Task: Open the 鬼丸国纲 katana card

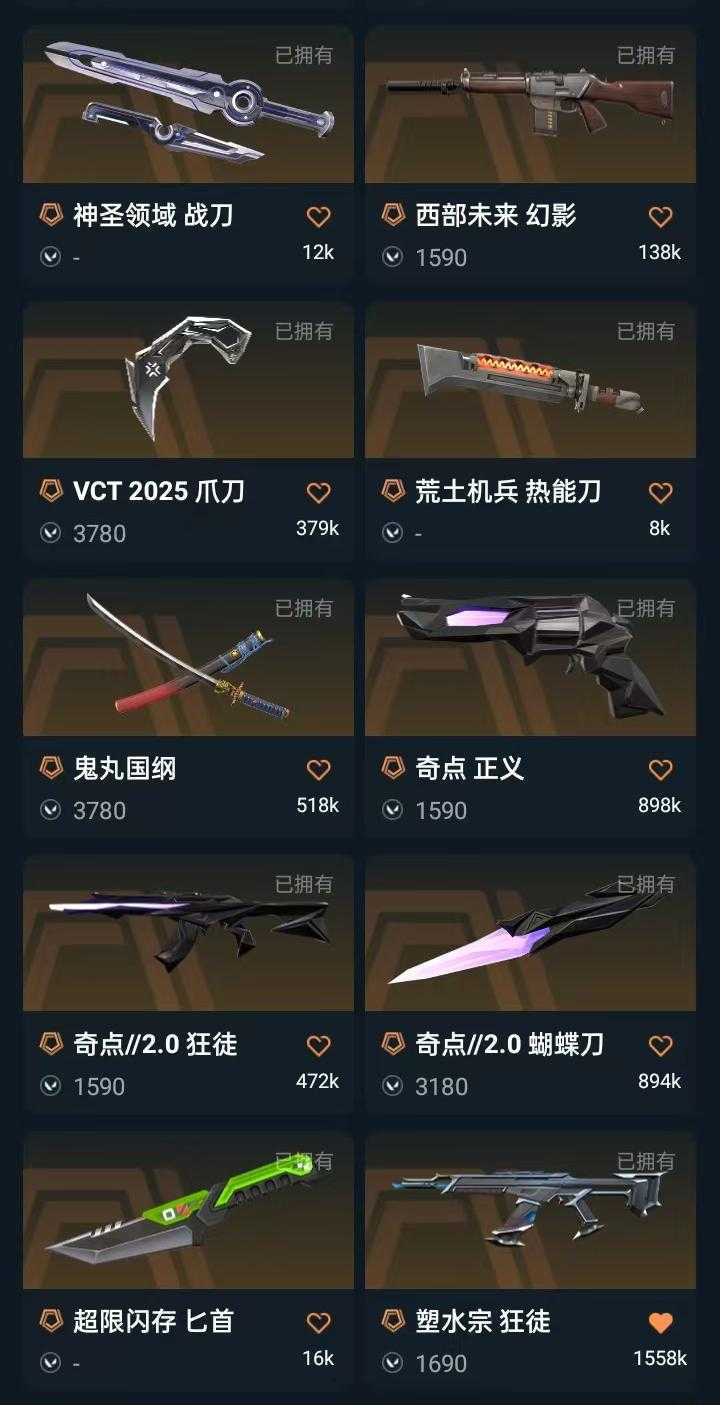Action: 188,706
